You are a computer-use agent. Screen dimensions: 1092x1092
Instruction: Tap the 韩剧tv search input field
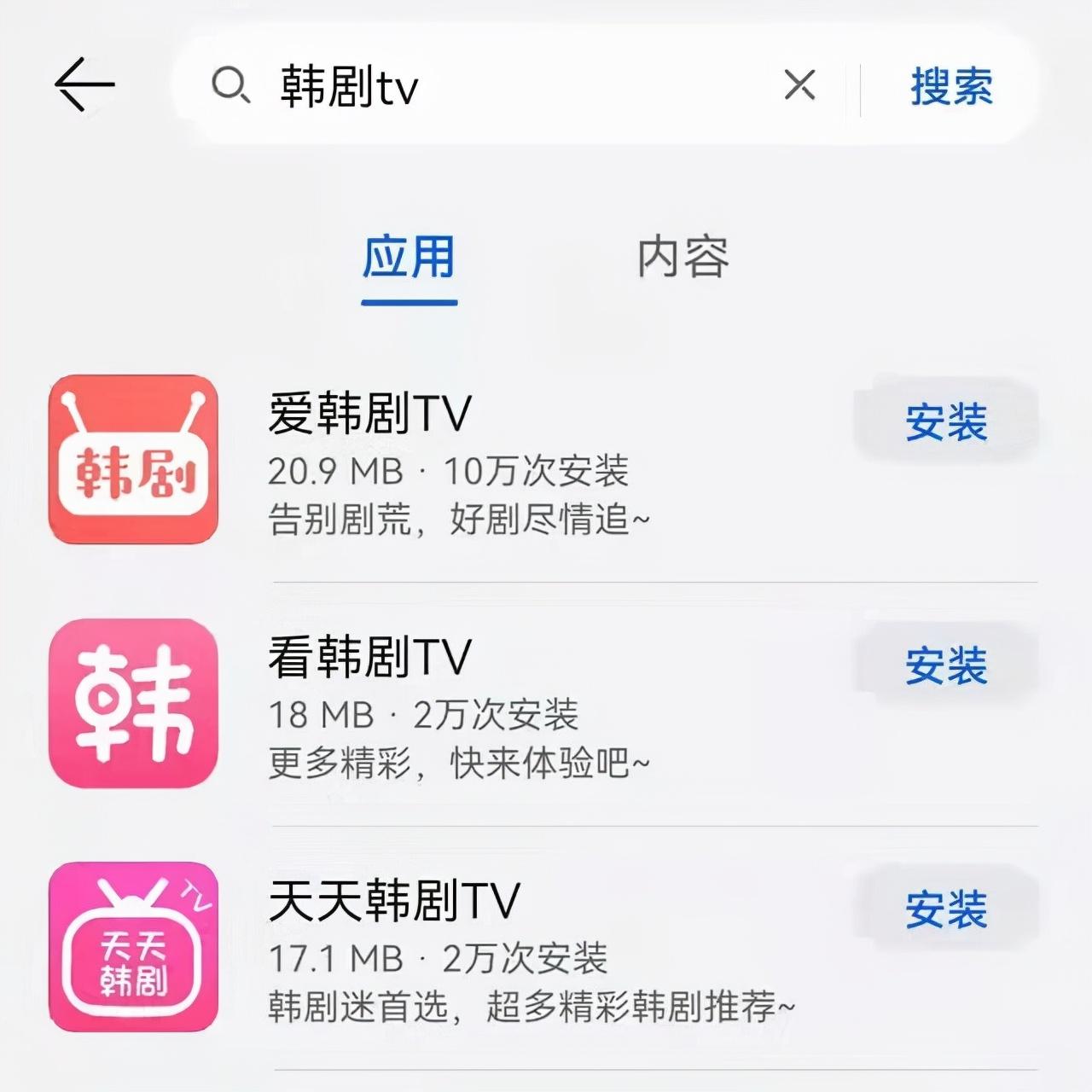pyautogui.click(x=495, y=86)
